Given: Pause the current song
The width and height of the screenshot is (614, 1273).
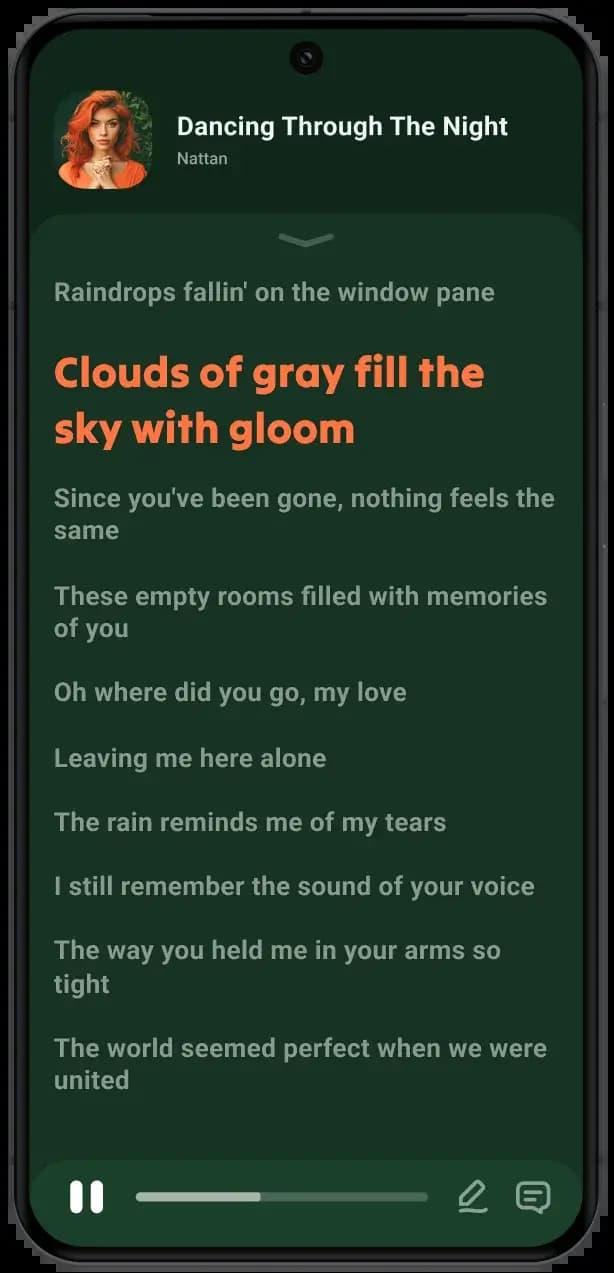Looking at the screenshot, I should (x=86, y=1197).
